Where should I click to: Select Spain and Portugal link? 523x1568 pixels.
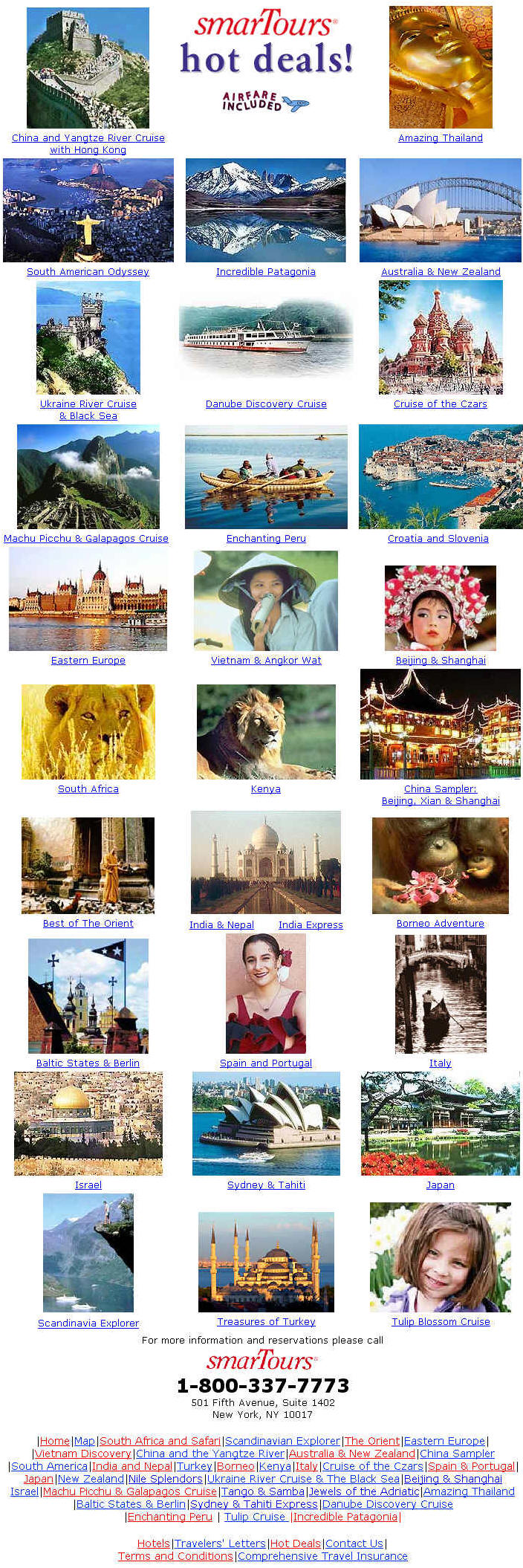(265, 1063)
